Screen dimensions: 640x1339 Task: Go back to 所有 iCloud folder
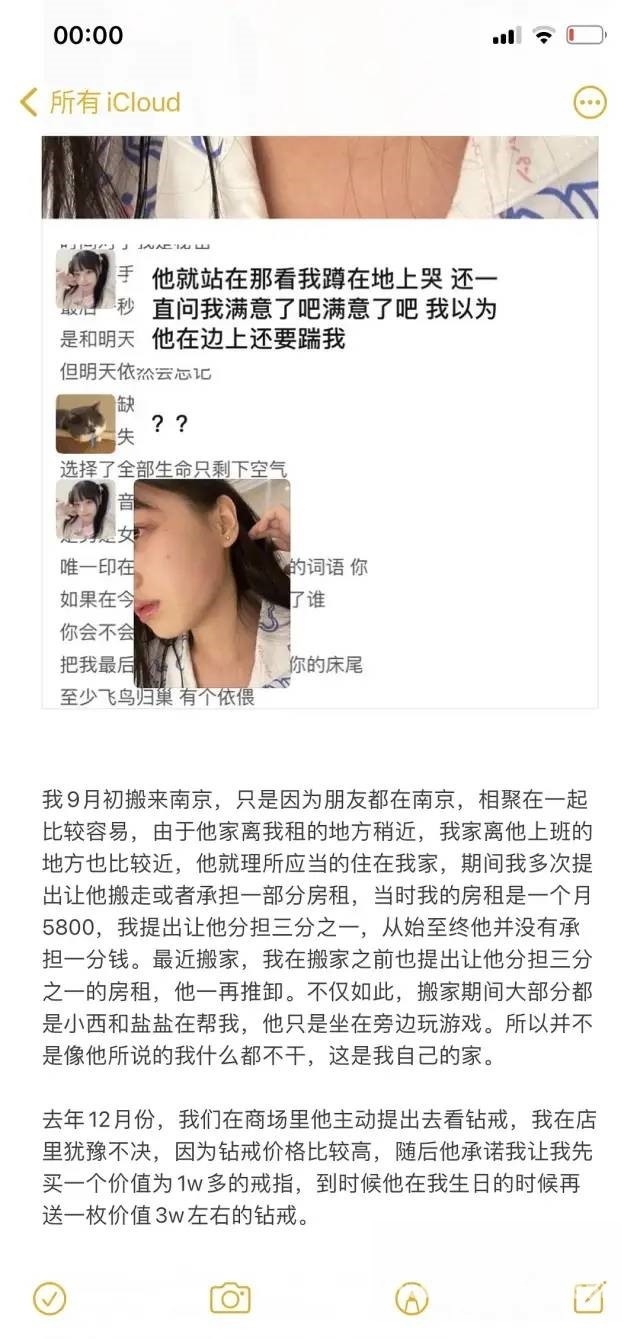click(x=100, y=102)
